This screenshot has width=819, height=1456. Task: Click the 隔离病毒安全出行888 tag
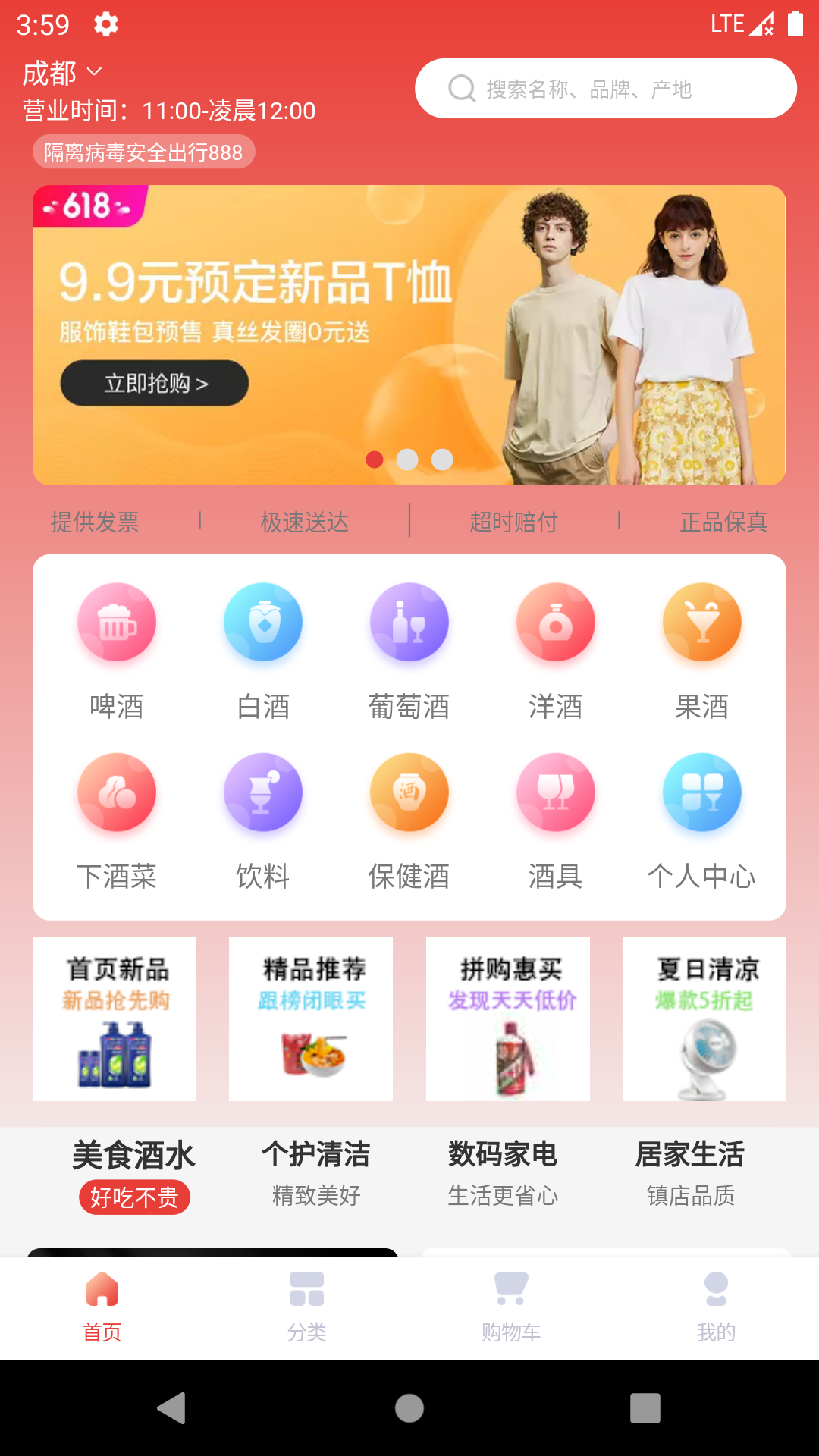143,152
